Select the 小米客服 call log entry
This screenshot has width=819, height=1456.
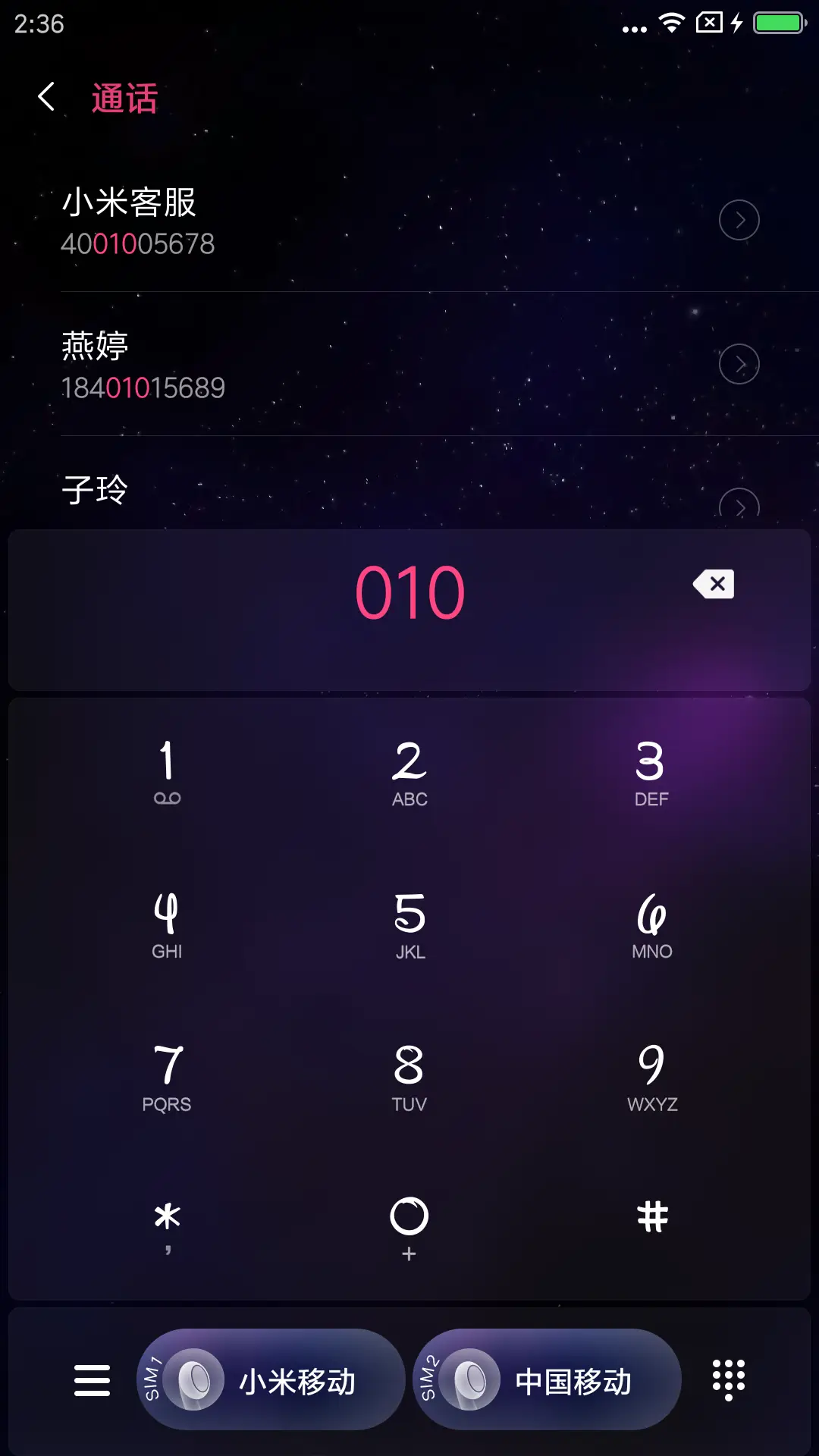click(303, 220)
